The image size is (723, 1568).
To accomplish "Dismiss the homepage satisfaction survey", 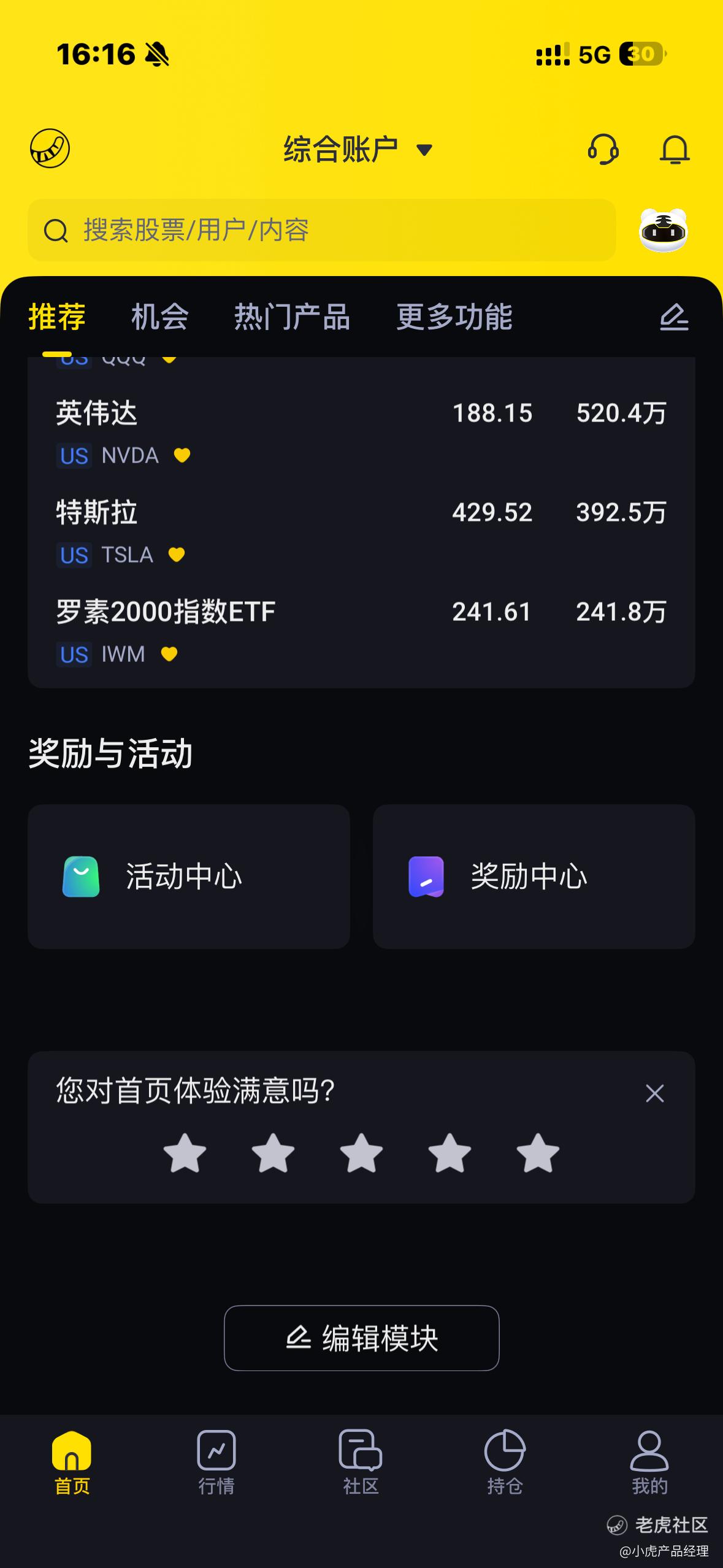I will (x=654, y=1093).
